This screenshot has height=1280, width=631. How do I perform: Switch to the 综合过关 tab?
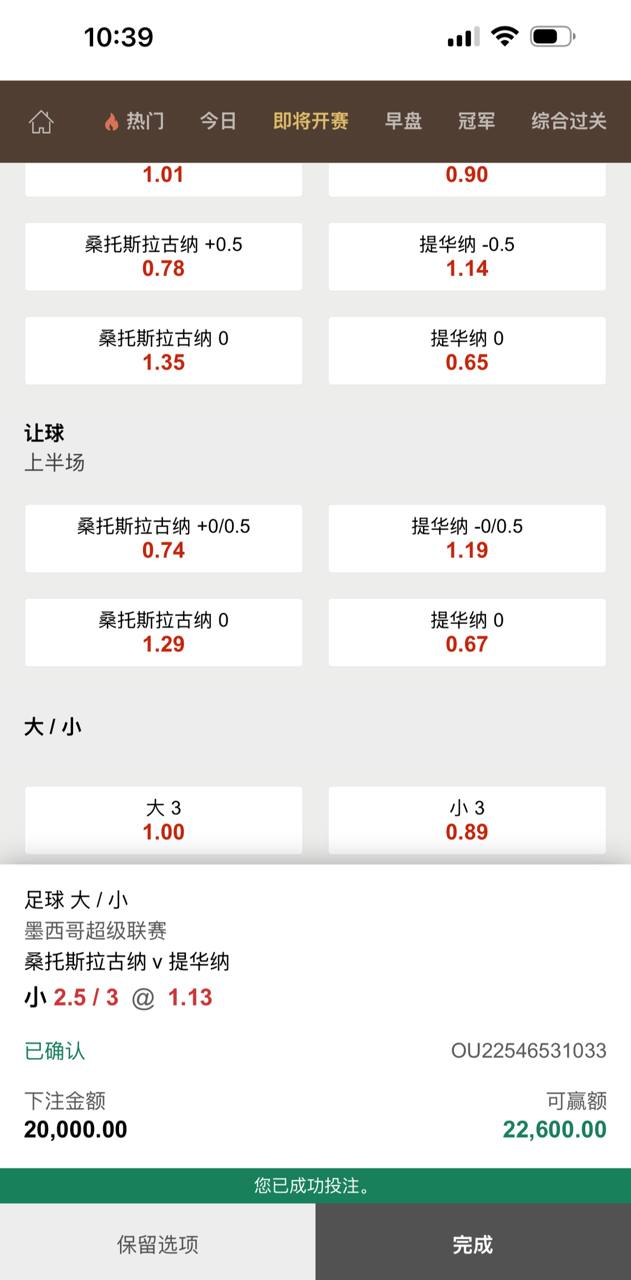(568, 122)
